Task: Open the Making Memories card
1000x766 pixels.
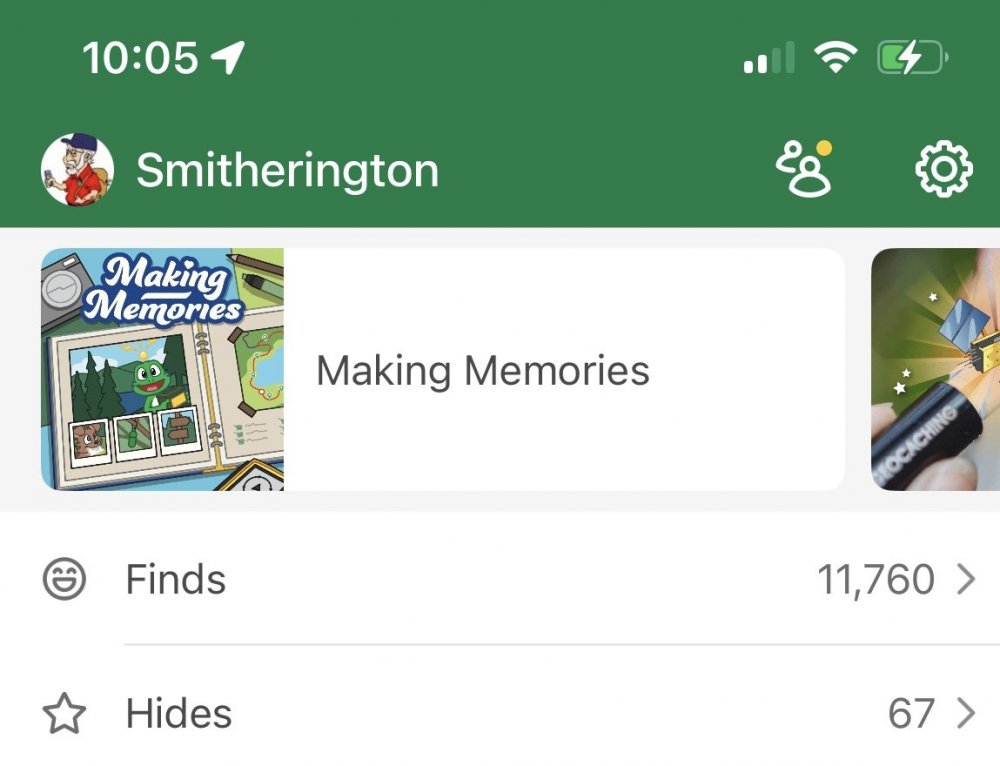Action: [x=442, y=370]
